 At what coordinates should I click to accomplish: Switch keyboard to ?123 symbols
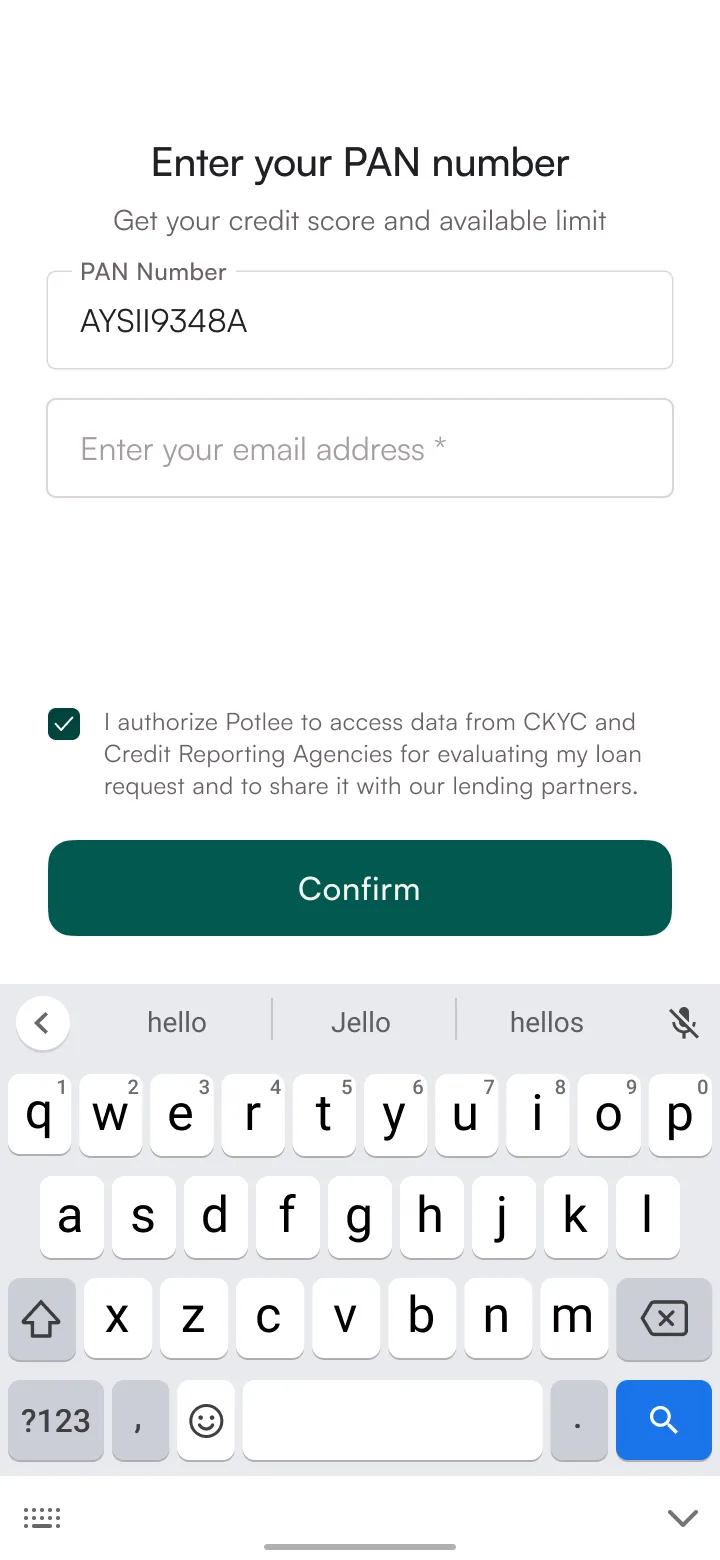(56, 1420)
